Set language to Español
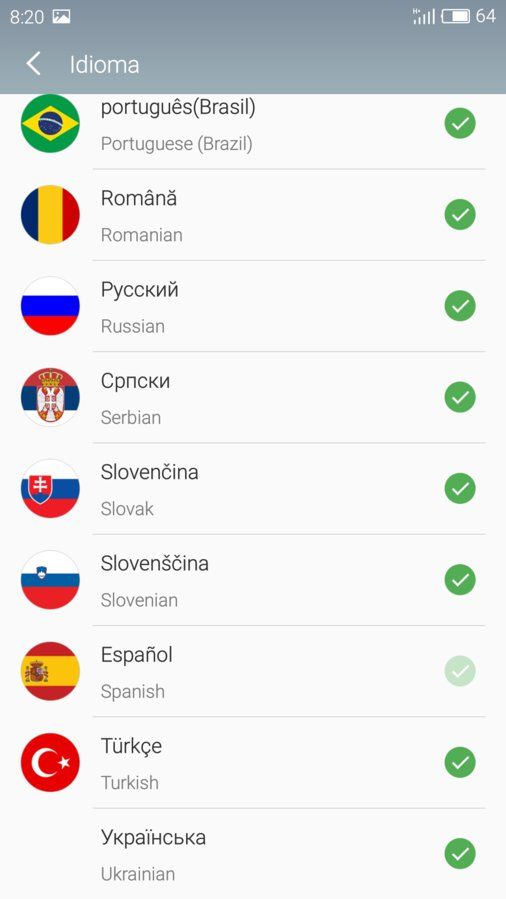The image size is (506, 899). point(253,671)
